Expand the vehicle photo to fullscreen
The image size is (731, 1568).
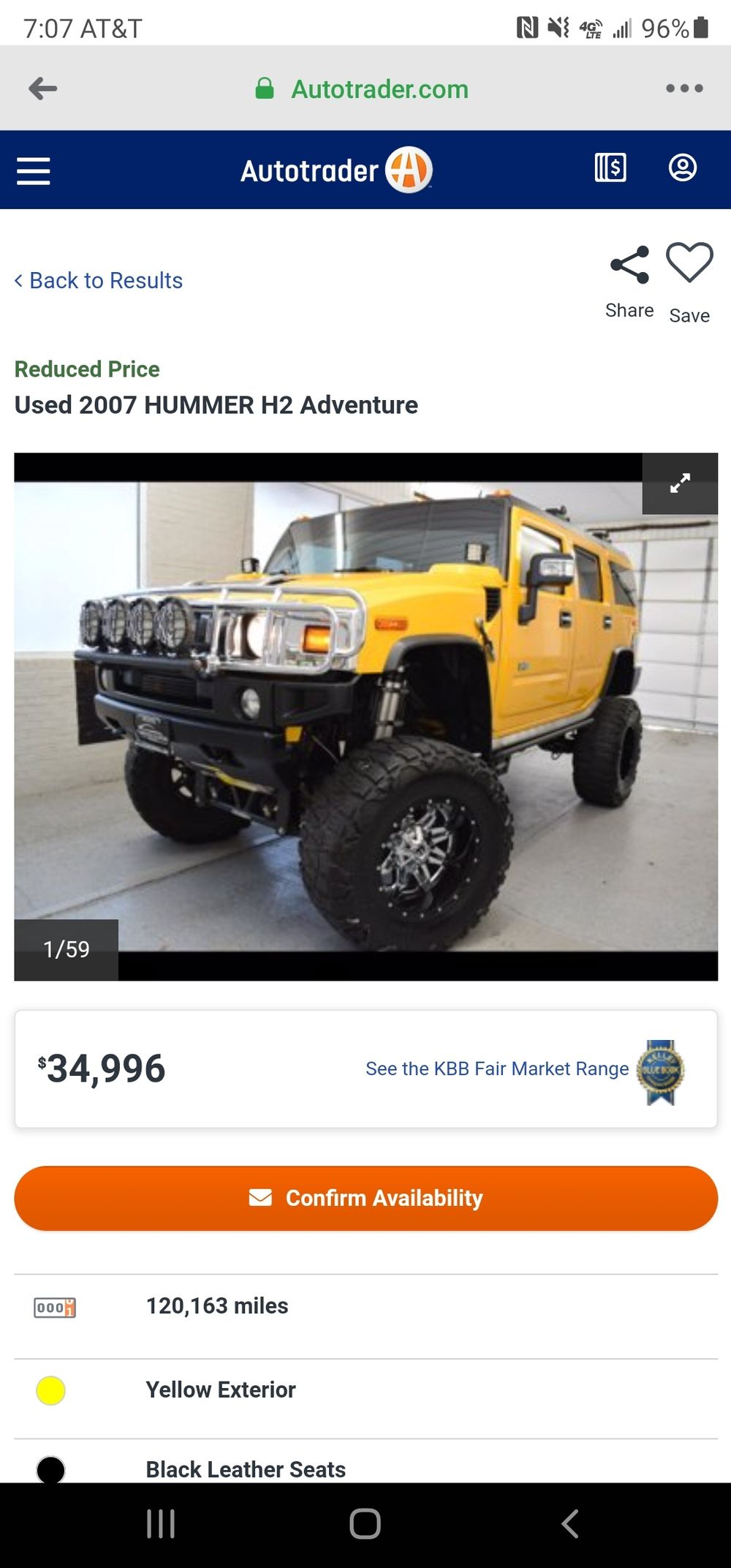[680, 483]
